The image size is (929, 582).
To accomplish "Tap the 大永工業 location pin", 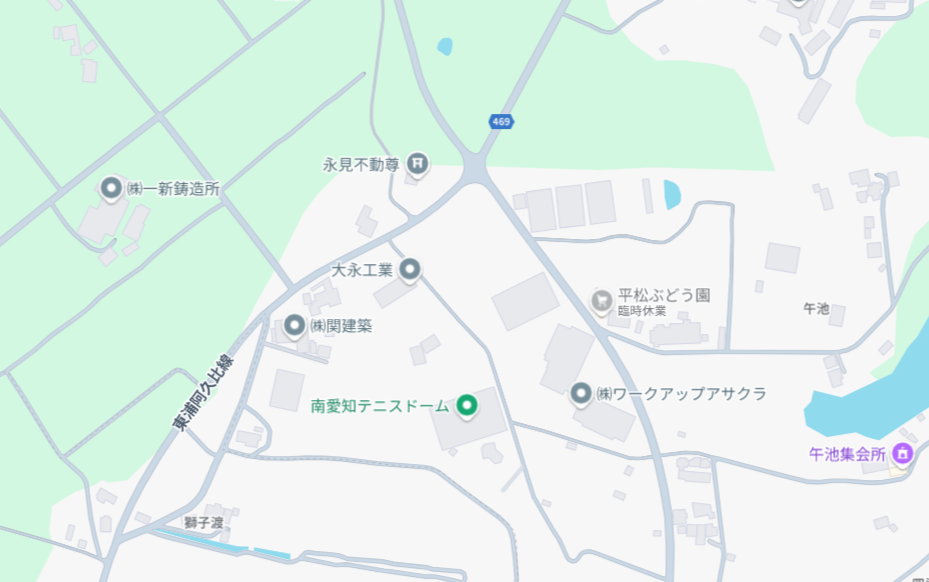I will [410, 269].
